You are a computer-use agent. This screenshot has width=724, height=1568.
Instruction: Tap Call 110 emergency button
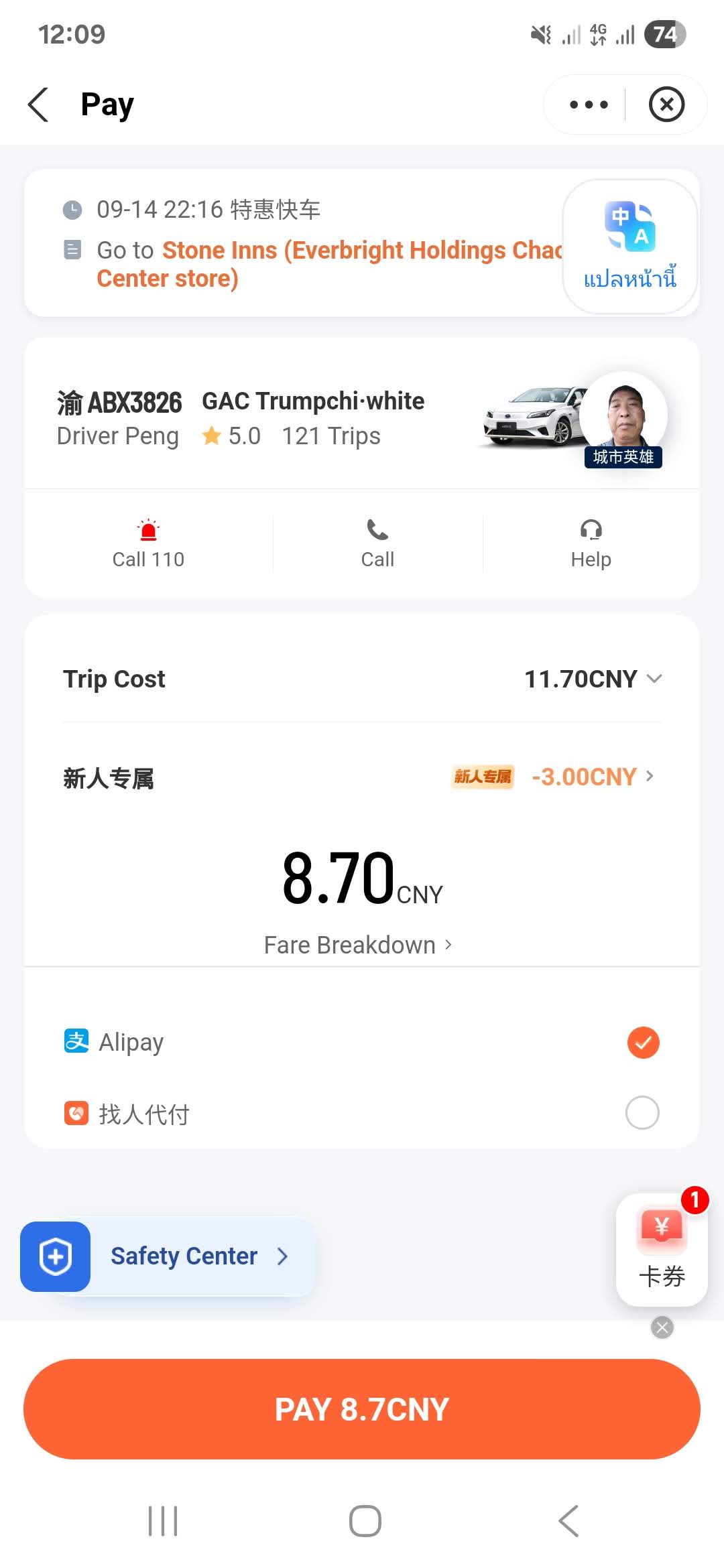point(148,543)
